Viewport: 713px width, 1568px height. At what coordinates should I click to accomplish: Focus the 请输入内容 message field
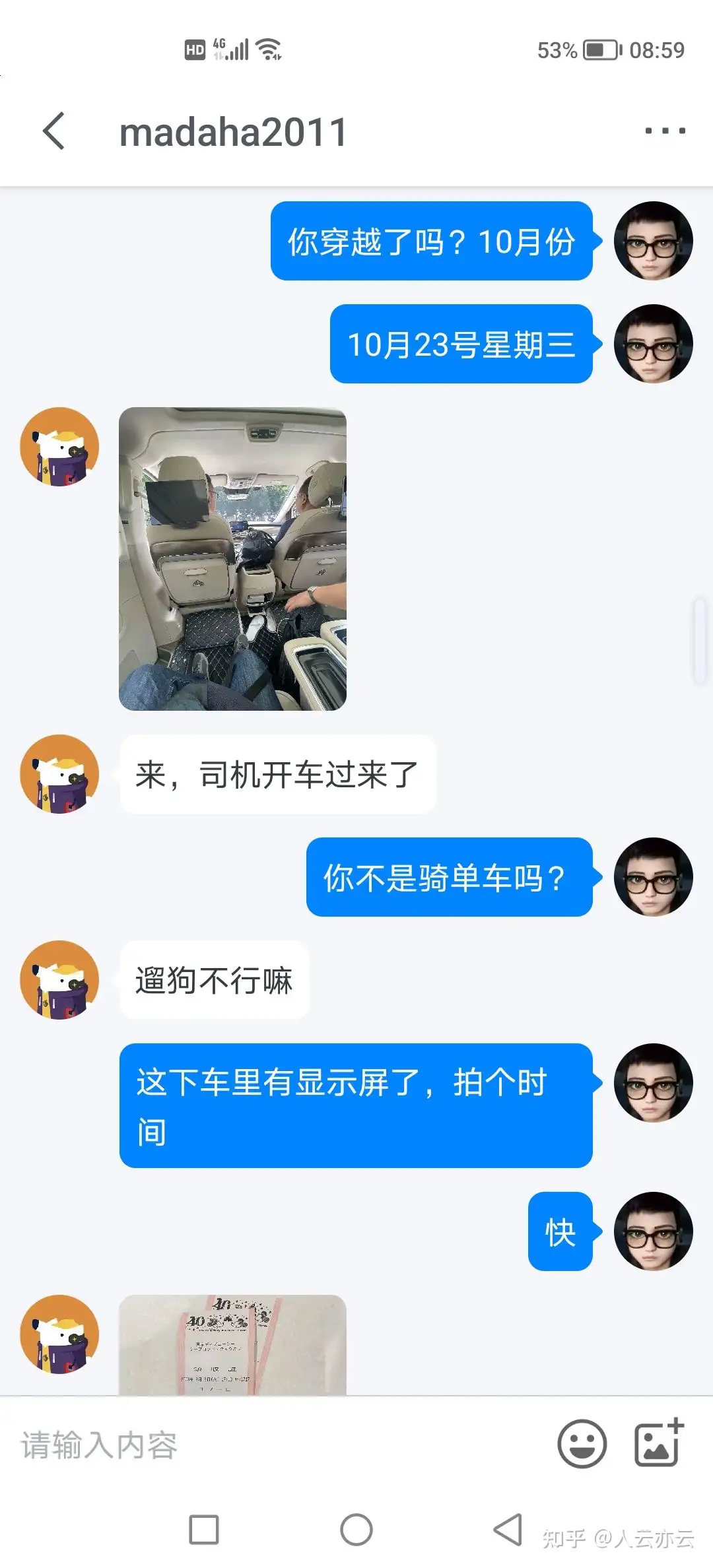(x=277, y=1445)
